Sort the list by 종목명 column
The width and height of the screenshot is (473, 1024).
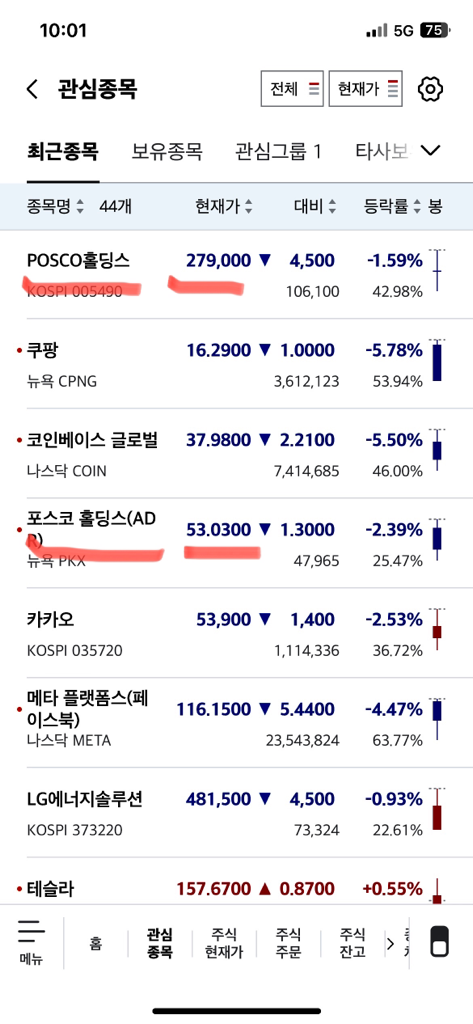(x=56, y=207)
